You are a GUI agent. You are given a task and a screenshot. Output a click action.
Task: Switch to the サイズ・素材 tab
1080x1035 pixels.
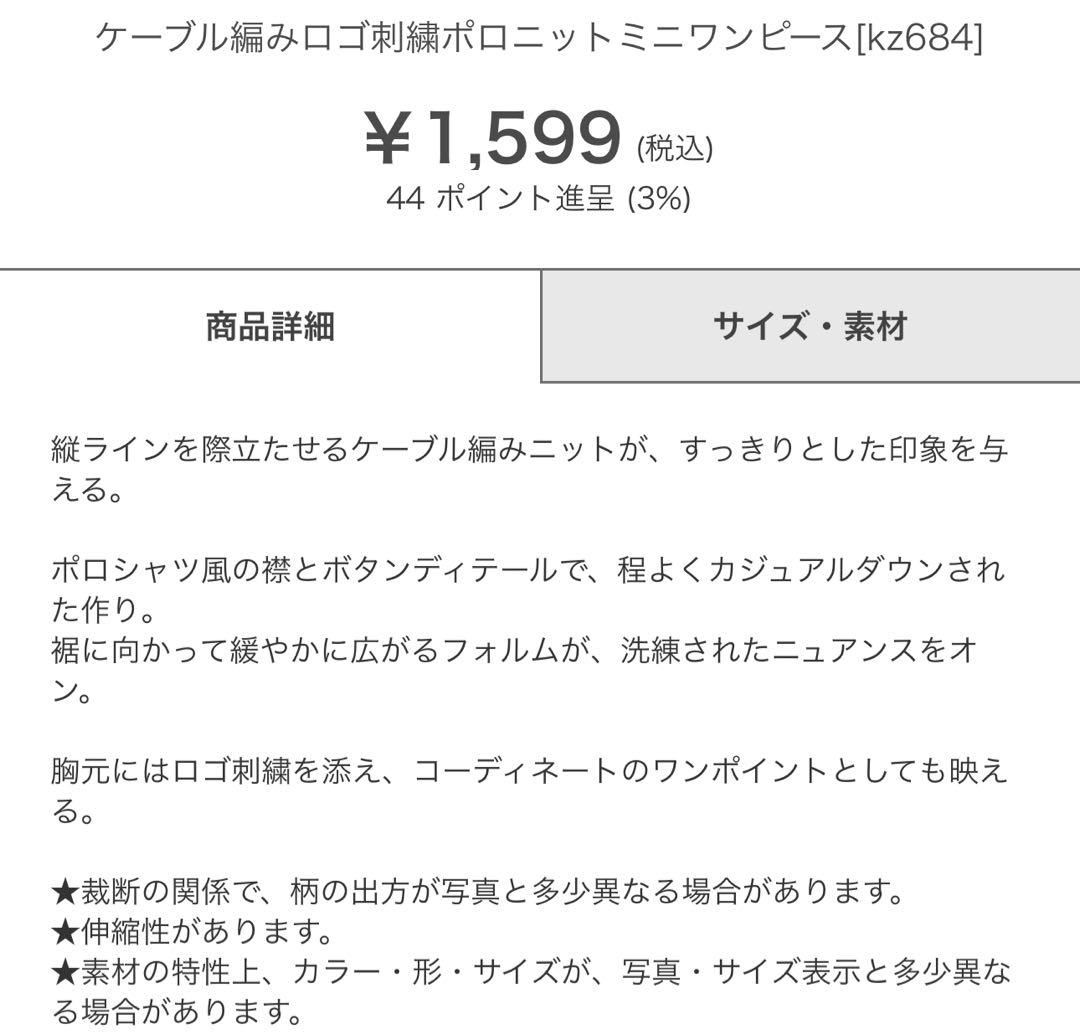coord(810,327)
